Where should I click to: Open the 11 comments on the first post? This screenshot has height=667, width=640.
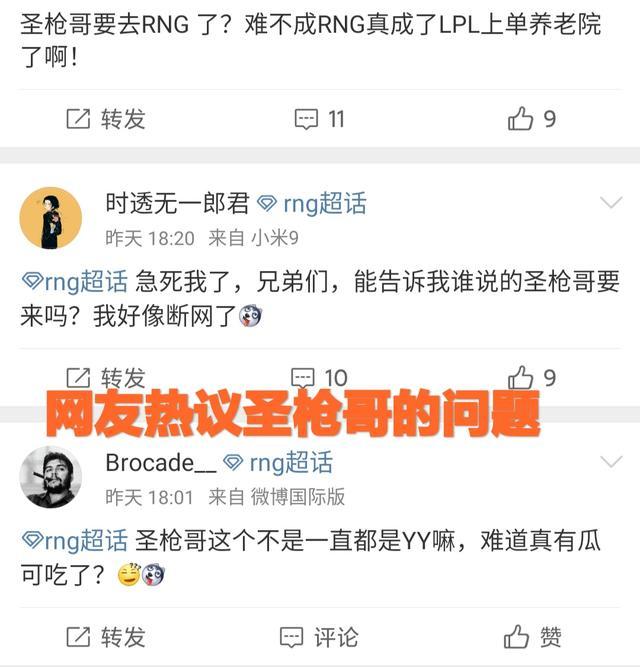coord(320,119)
